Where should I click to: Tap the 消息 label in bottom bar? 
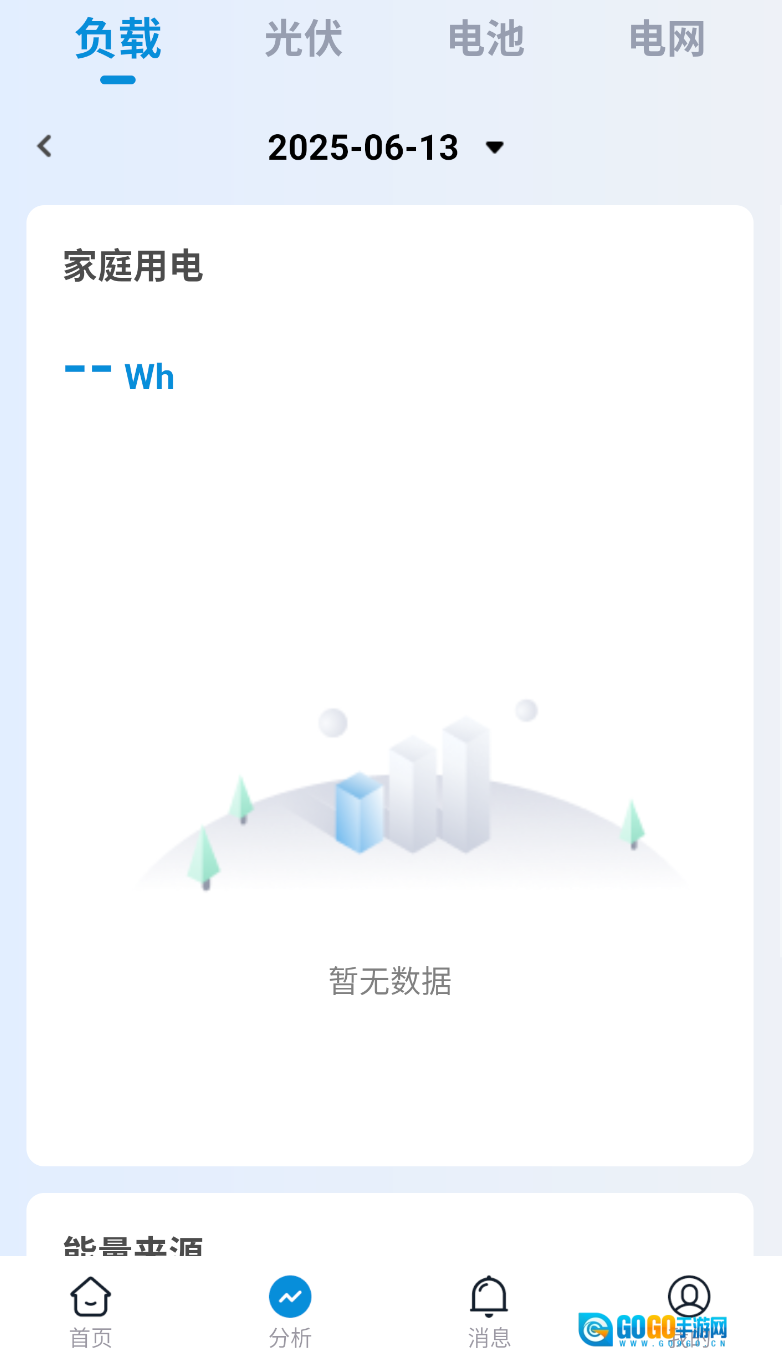tap(488, 1337)
